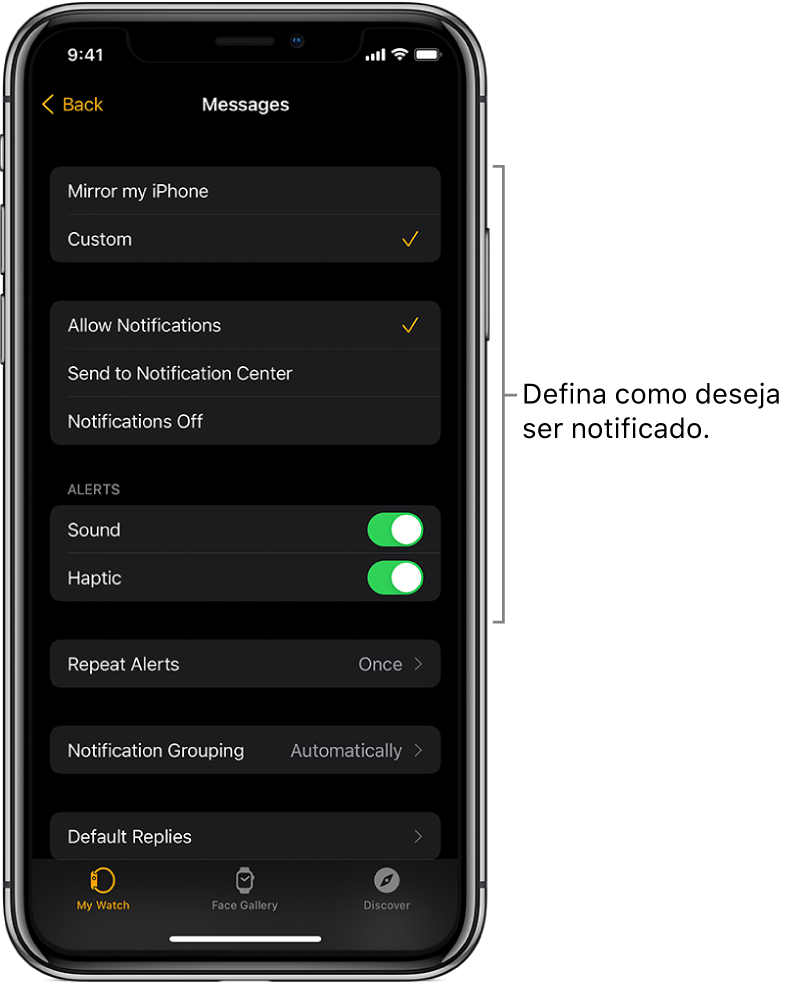Select Allow Notifications
The width and height of the screenshot is (798, 984).
(x=244, y=325)
